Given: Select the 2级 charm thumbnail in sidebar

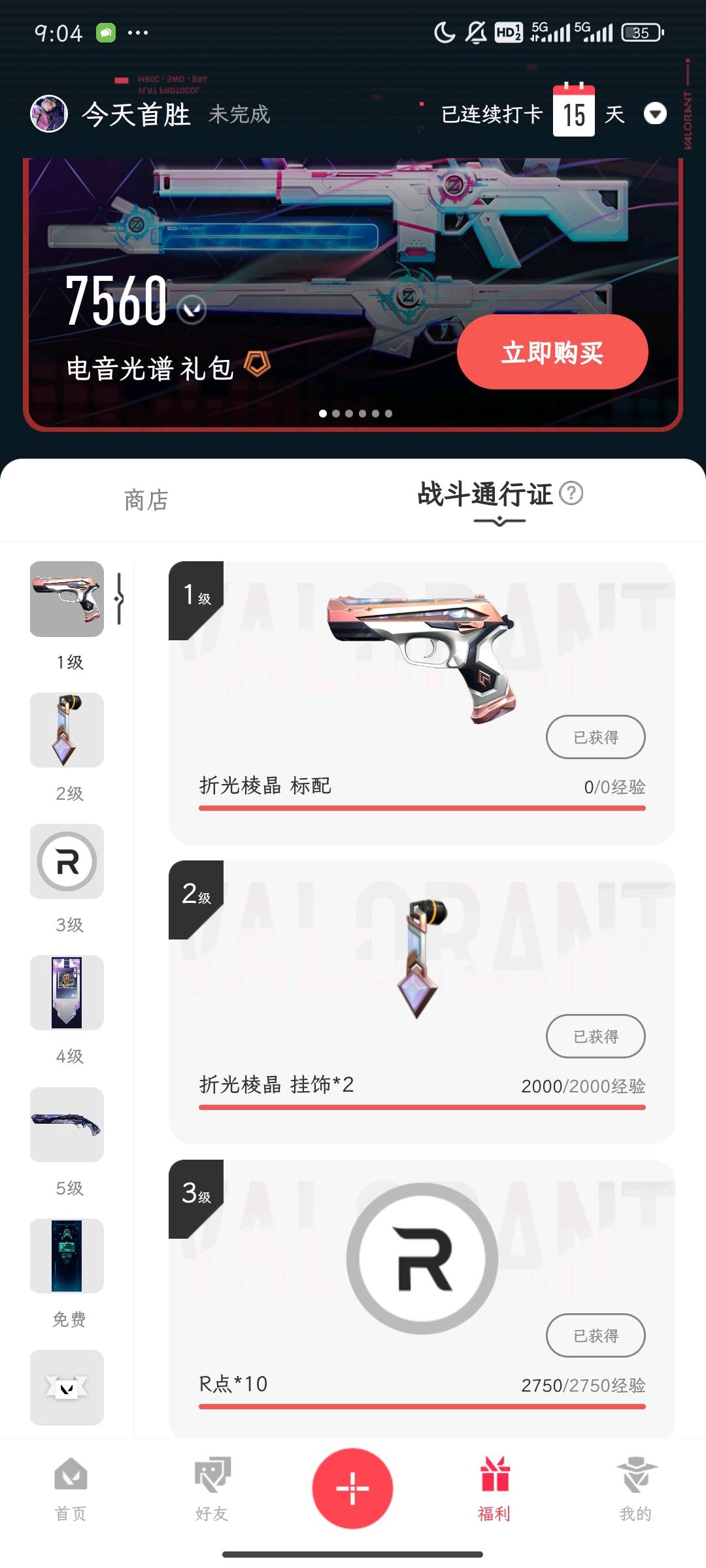Looking at the screenshot, I should 67,730.
